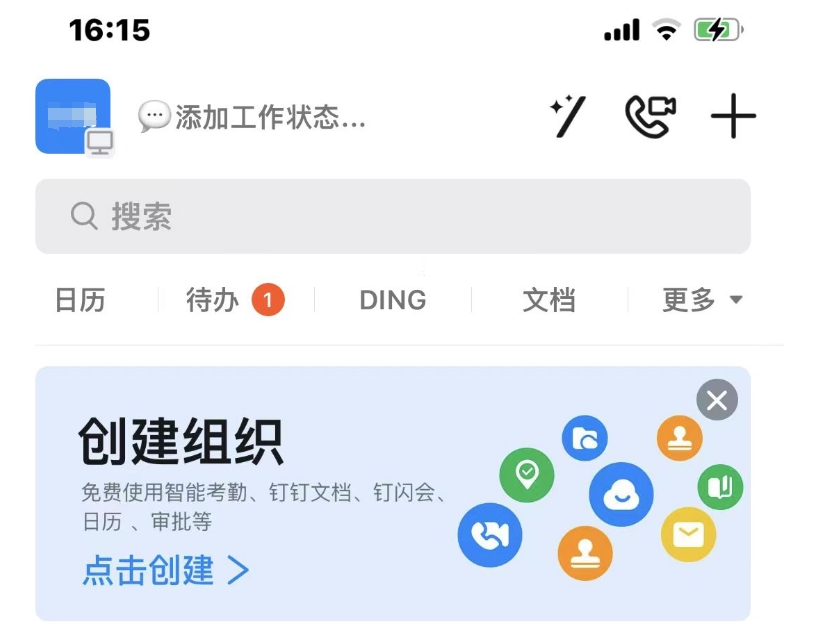Viewport: 815px width, 624px height.
Task: Open the magic wand AI assistant icon
Action: click(570, 117)
